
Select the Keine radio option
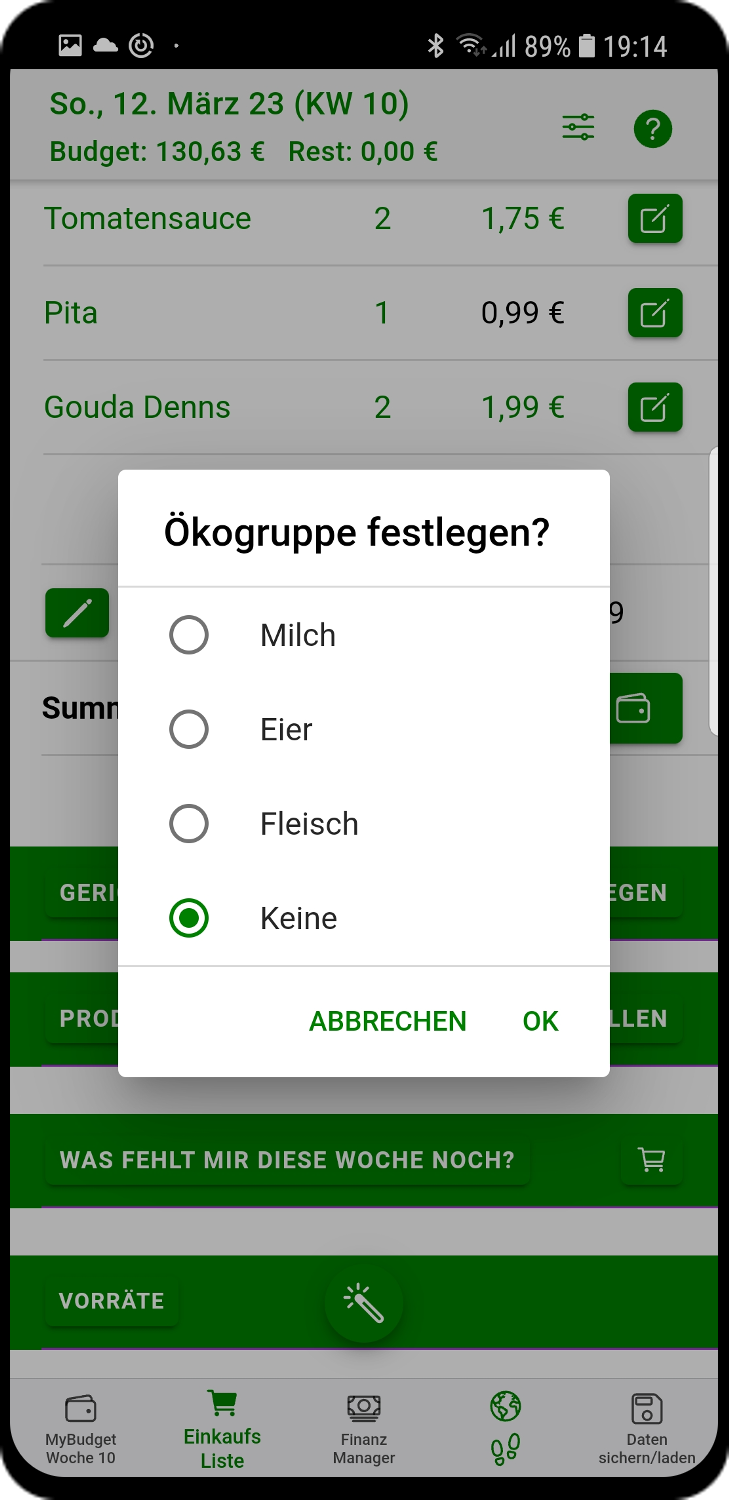(x=189, y=918)
